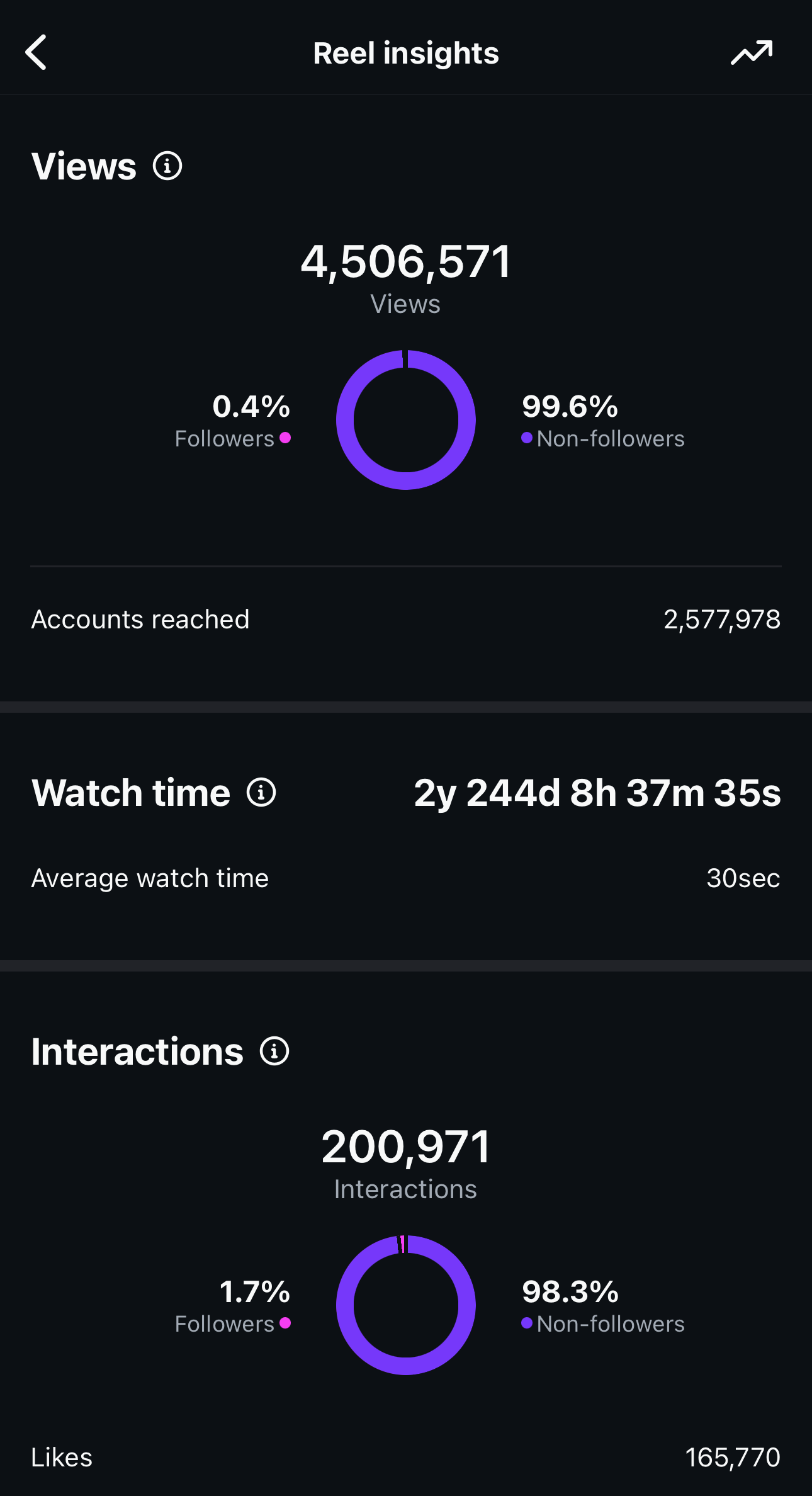Screen dimensions: 812x1496
Task: Go back from Reel insights
Action: coord(36,52)
